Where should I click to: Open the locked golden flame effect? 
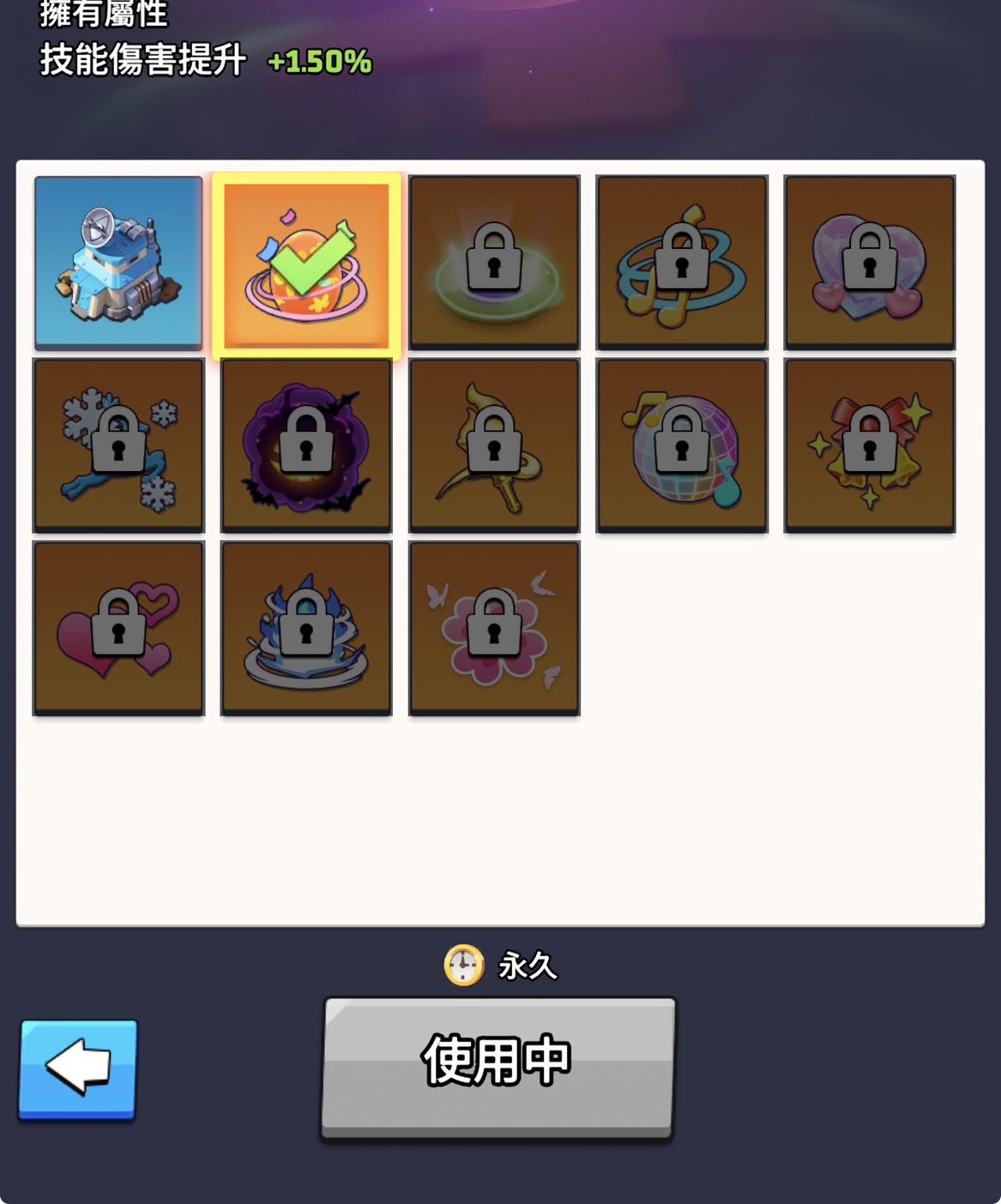pyautogui.click(x=494, y=445)
